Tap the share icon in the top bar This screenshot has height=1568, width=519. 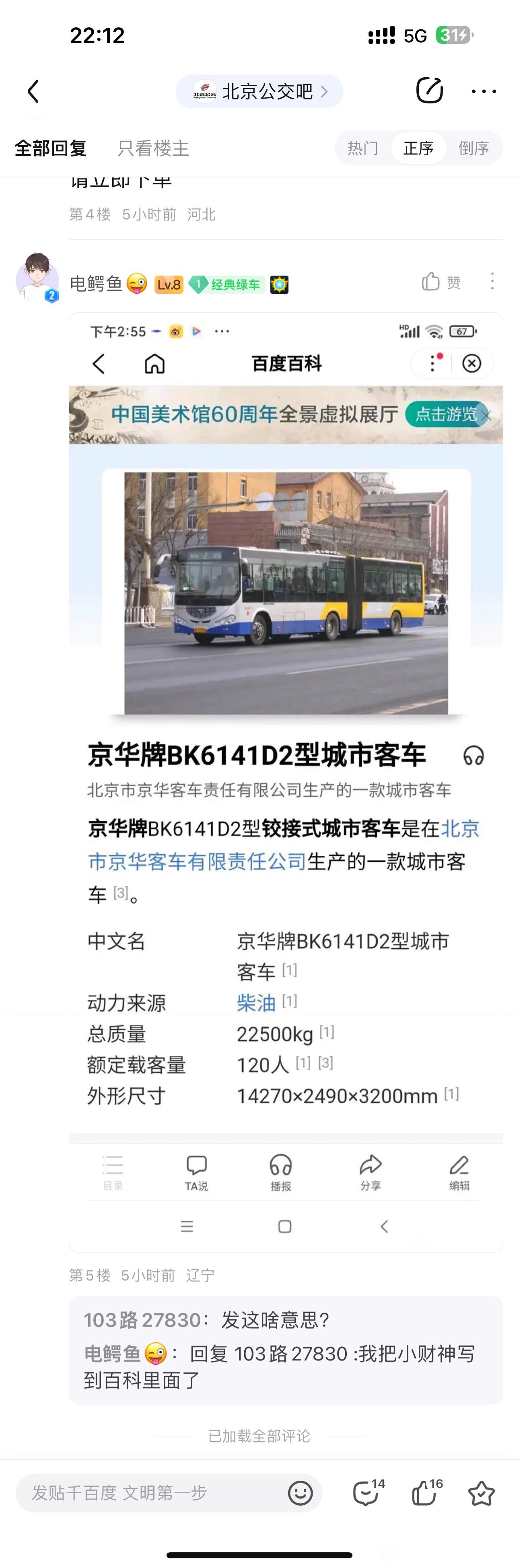click(x=430, y=91)
